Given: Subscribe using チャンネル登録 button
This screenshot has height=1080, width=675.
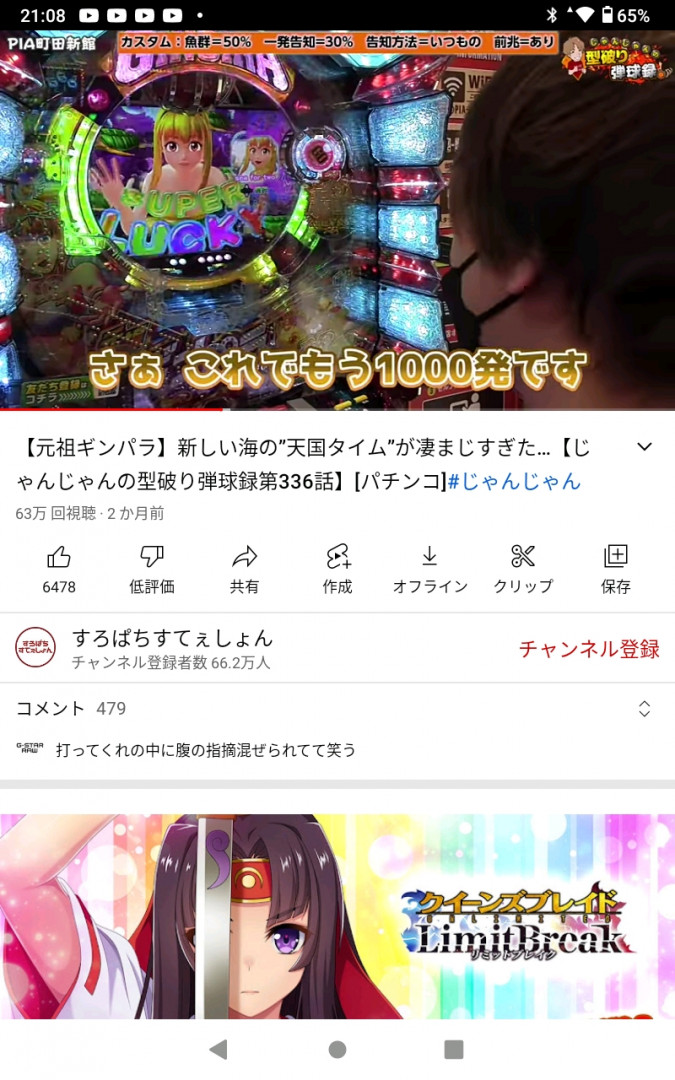Looking at the screenshot, I should click(x=589, y=648).
